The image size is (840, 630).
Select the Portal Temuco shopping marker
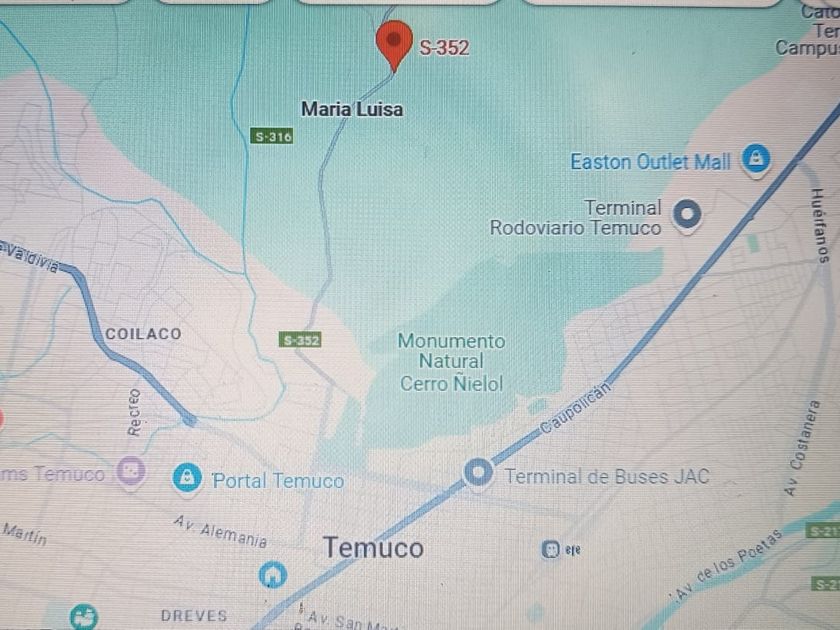184,478
